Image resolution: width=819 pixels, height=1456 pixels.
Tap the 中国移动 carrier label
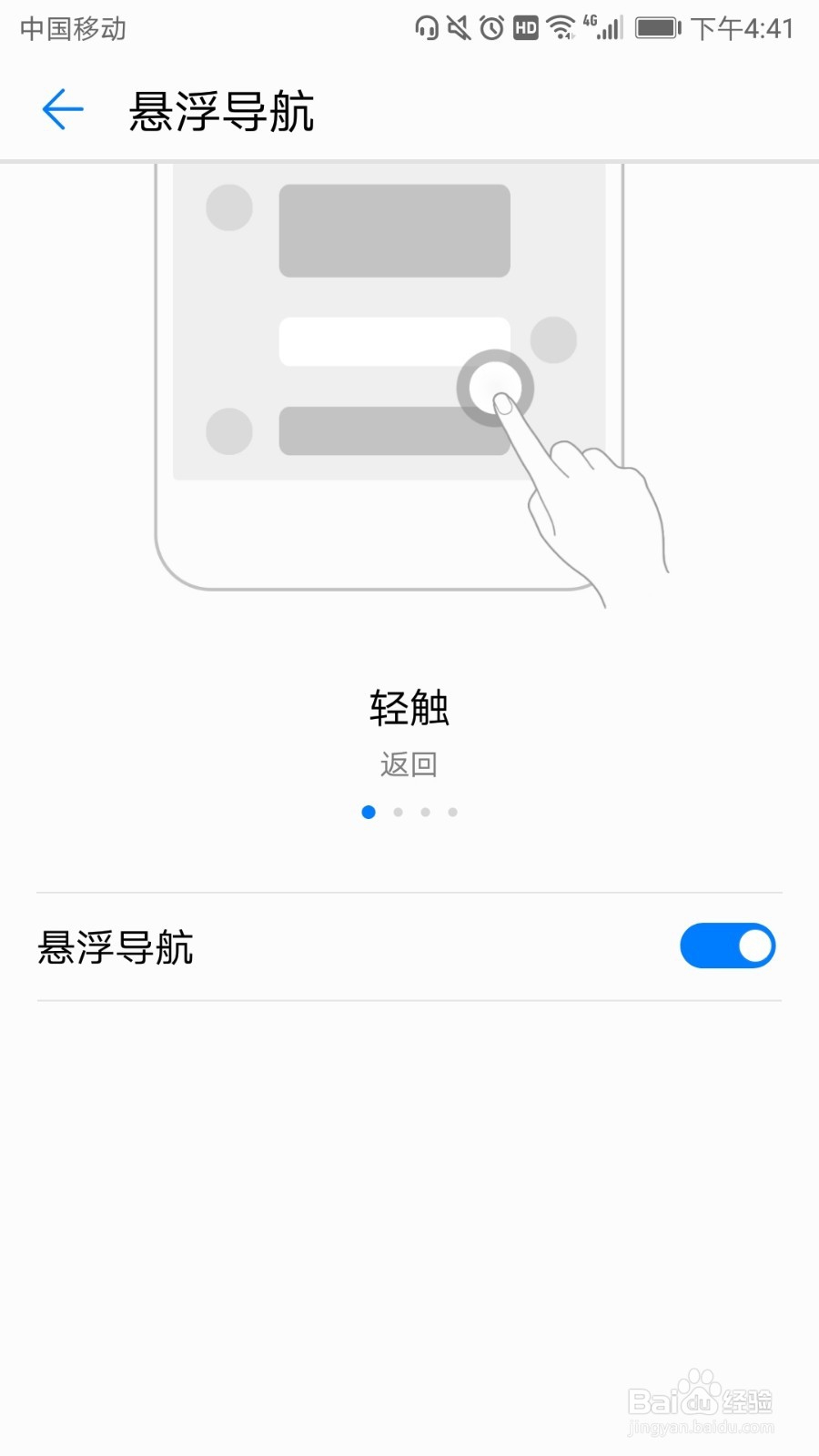pos(72,28)
